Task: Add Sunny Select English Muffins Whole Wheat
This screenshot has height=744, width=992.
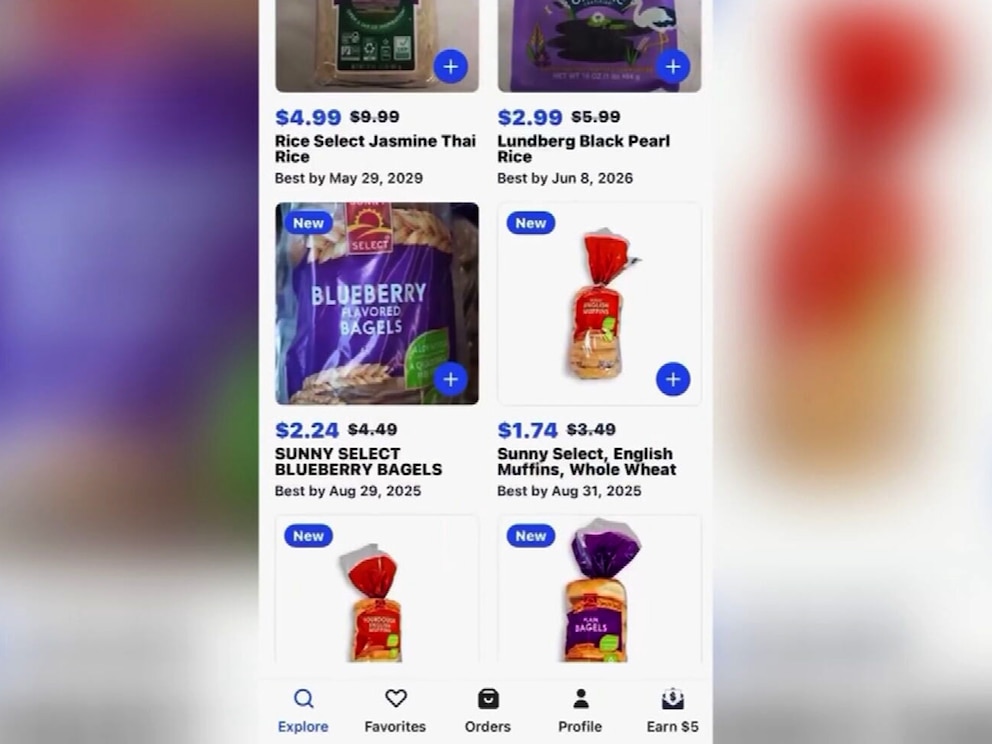Action: (x=673, y=380)
